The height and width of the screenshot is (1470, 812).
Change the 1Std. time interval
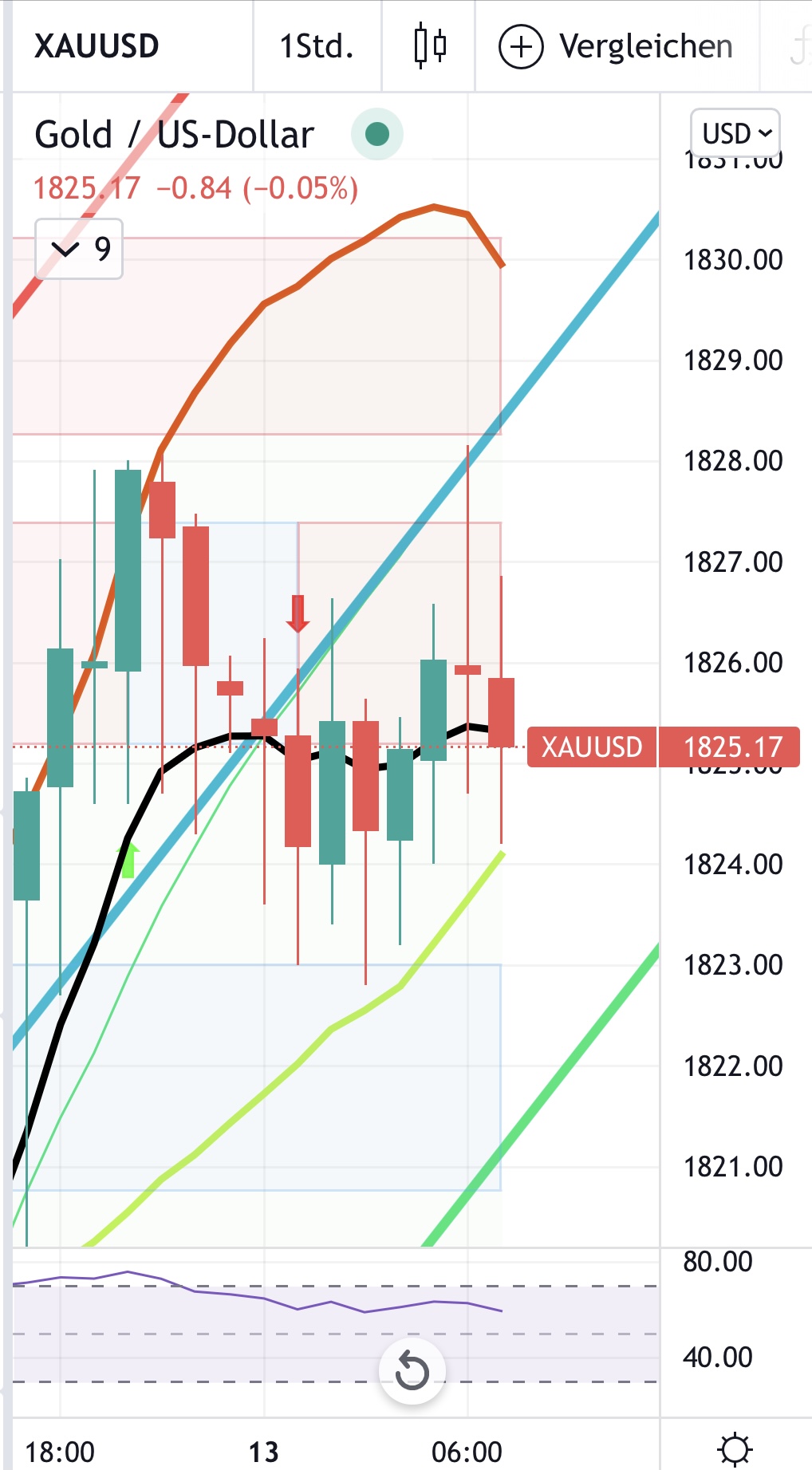point(317,46)
